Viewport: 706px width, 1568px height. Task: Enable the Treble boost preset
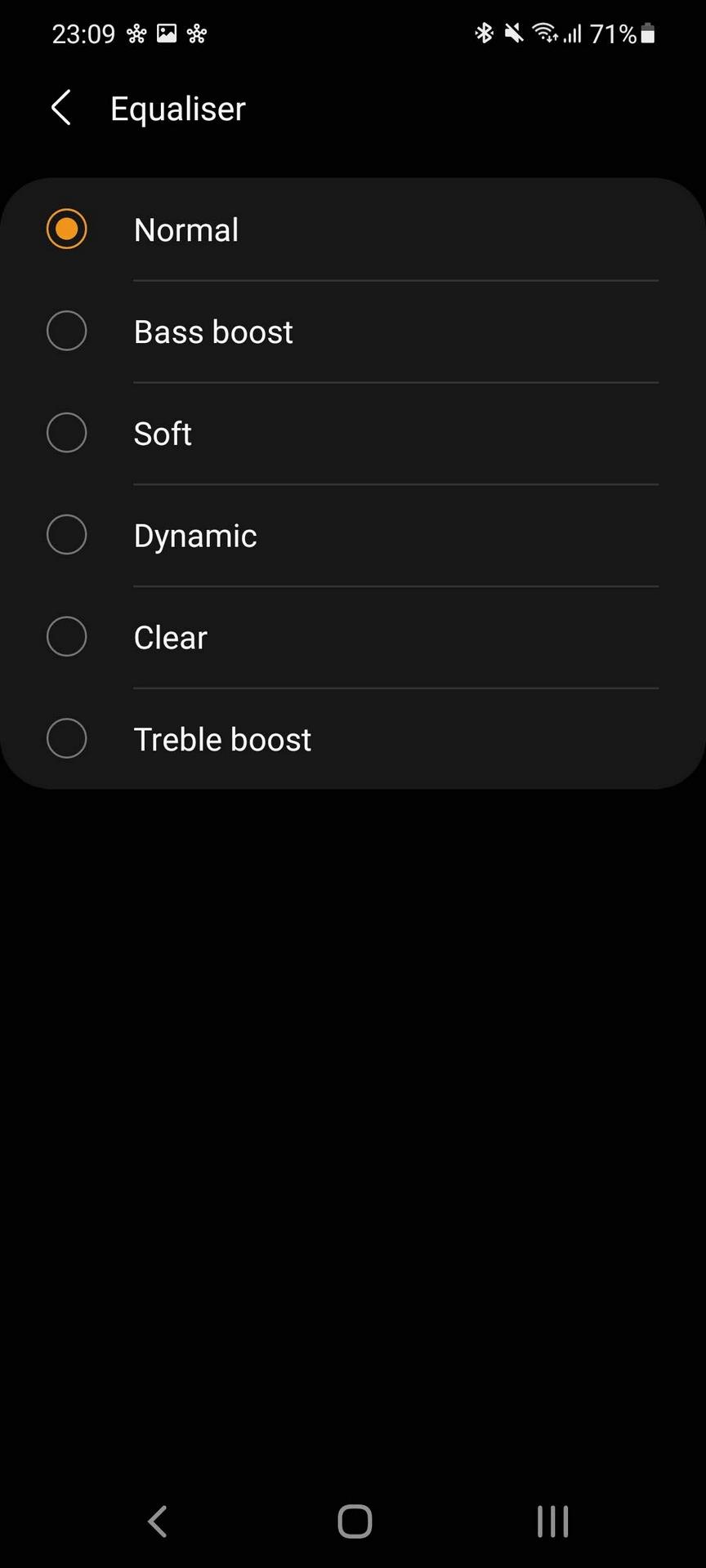coord(353,739)
